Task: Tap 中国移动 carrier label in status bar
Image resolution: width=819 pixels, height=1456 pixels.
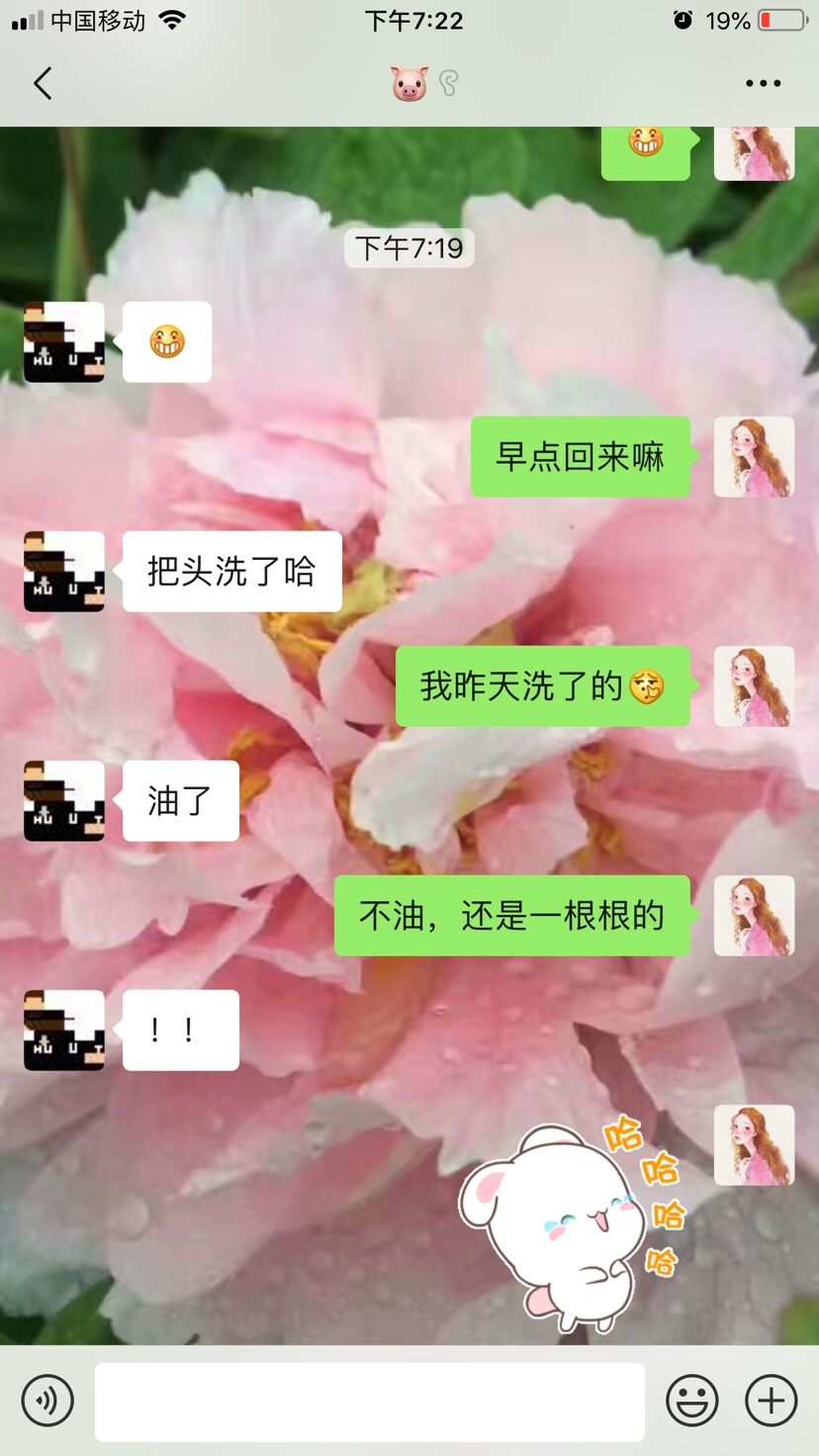Action: pyautogui.click(x=95, y=20)
